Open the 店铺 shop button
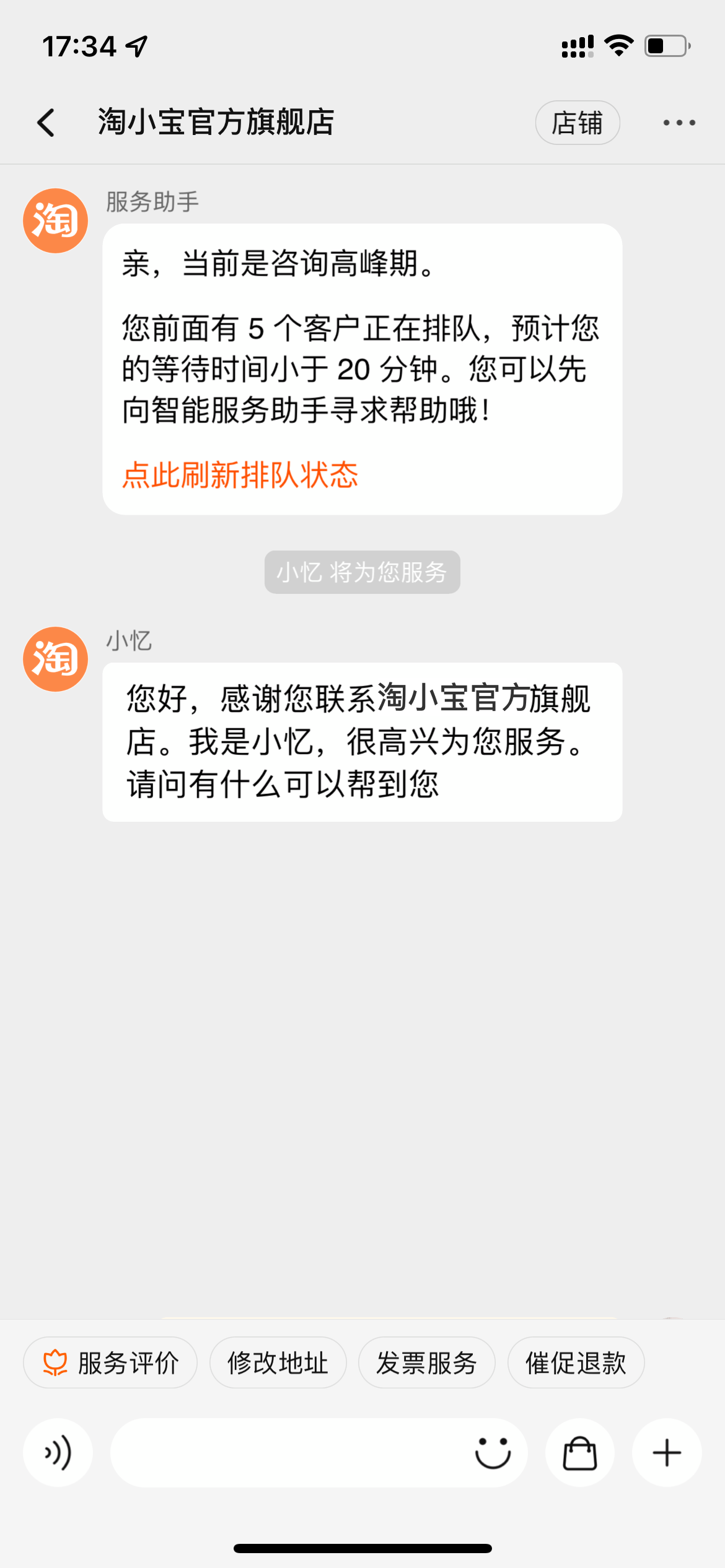The width and height of the screenshot is (725, 1568). [x=578, y=123]
